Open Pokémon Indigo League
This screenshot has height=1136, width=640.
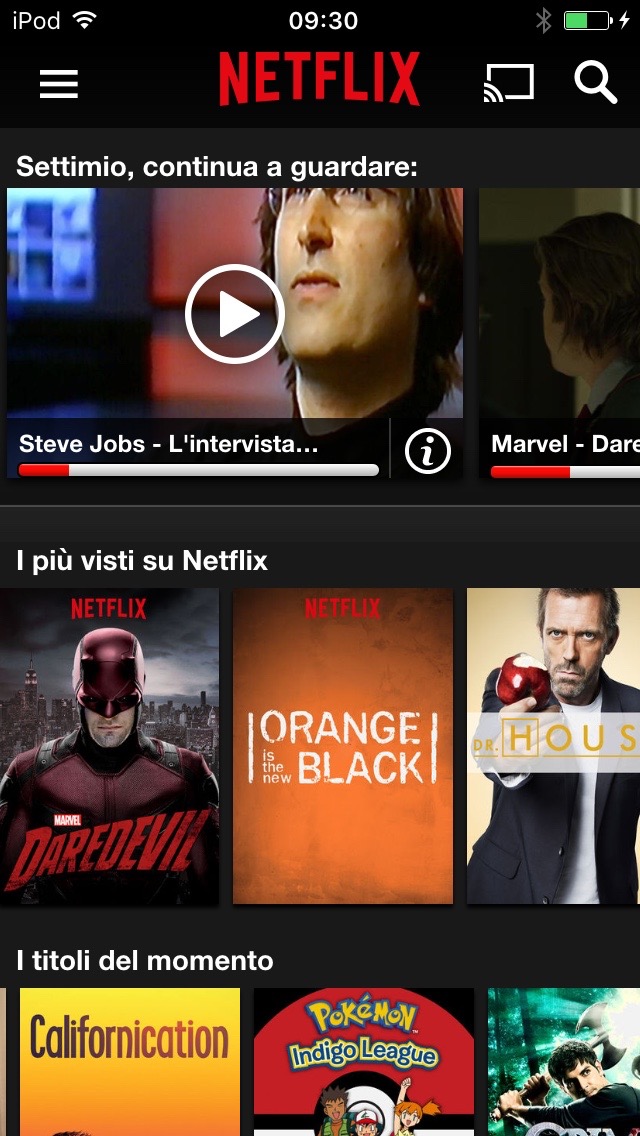pos(364,1060)
